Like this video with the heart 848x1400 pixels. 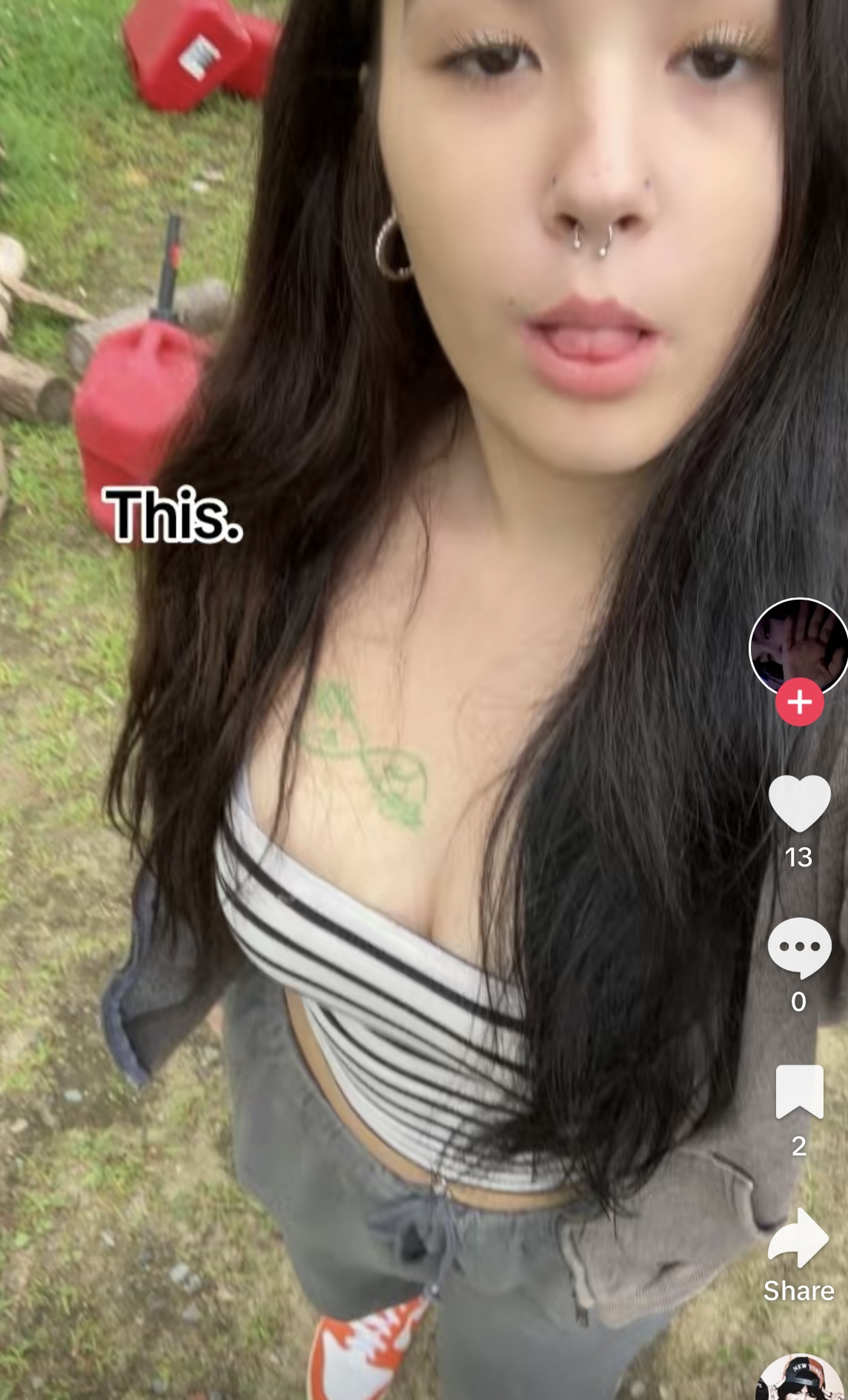pos(799,803)
